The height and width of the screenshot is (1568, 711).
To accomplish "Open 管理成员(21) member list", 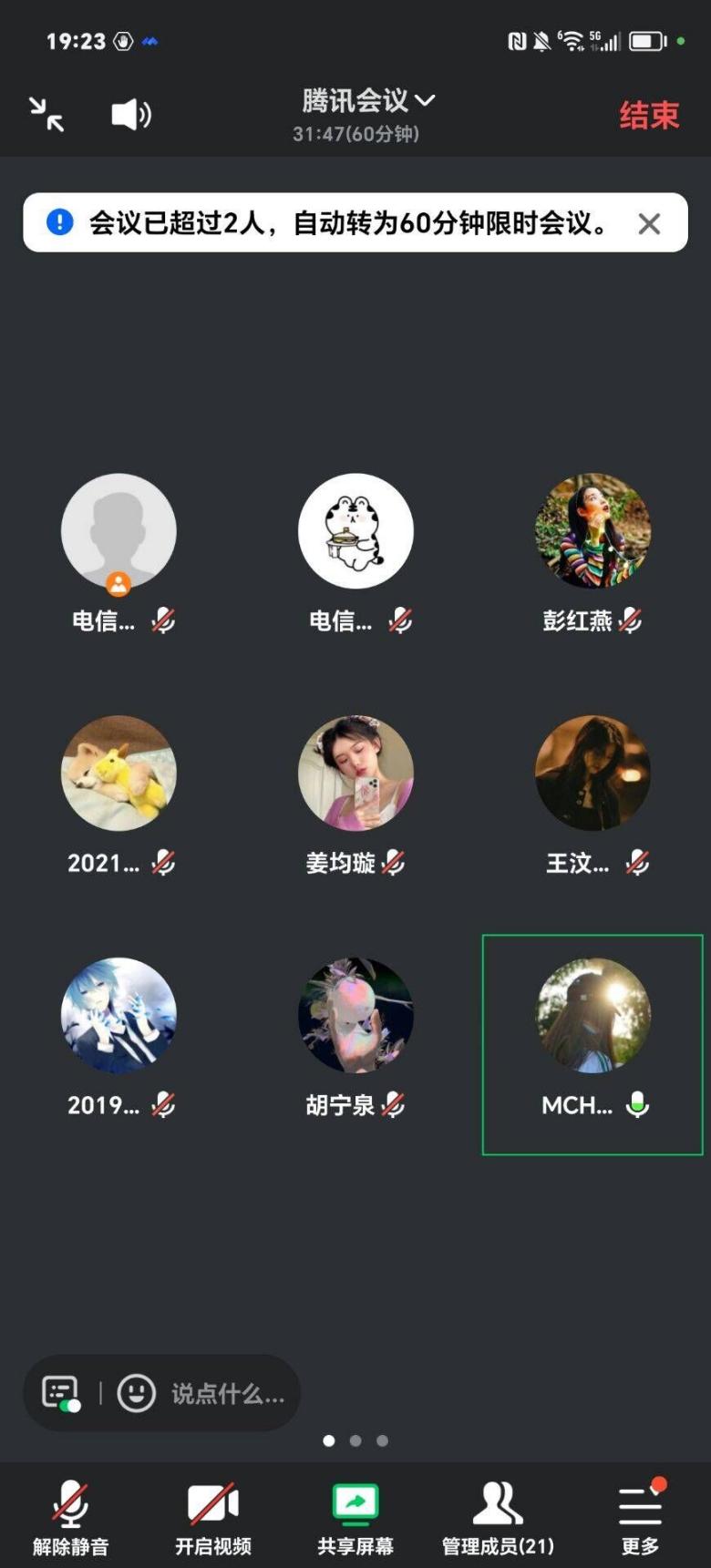I will click(498, 1519).
